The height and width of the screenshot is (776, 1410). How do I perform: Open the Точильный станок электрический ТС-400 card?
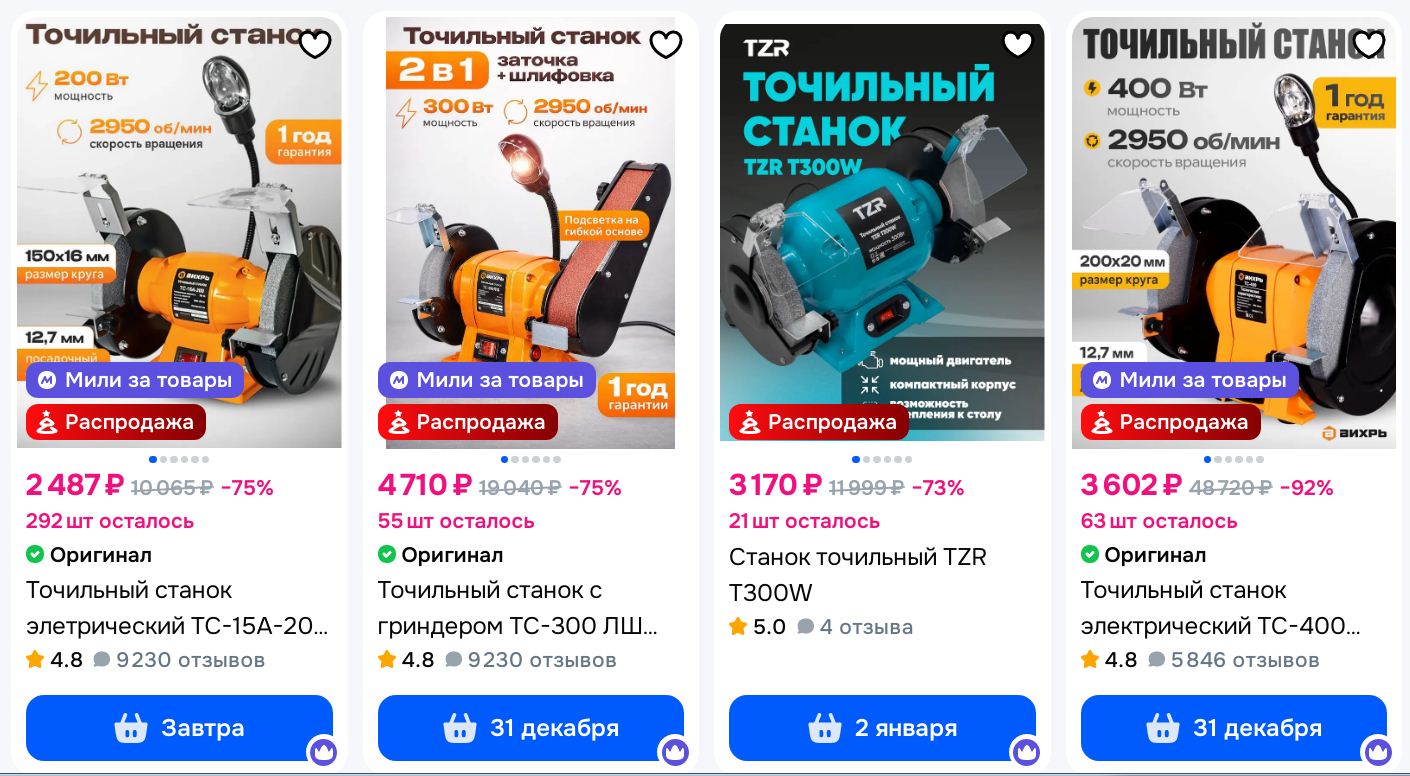pos(1220,608)
